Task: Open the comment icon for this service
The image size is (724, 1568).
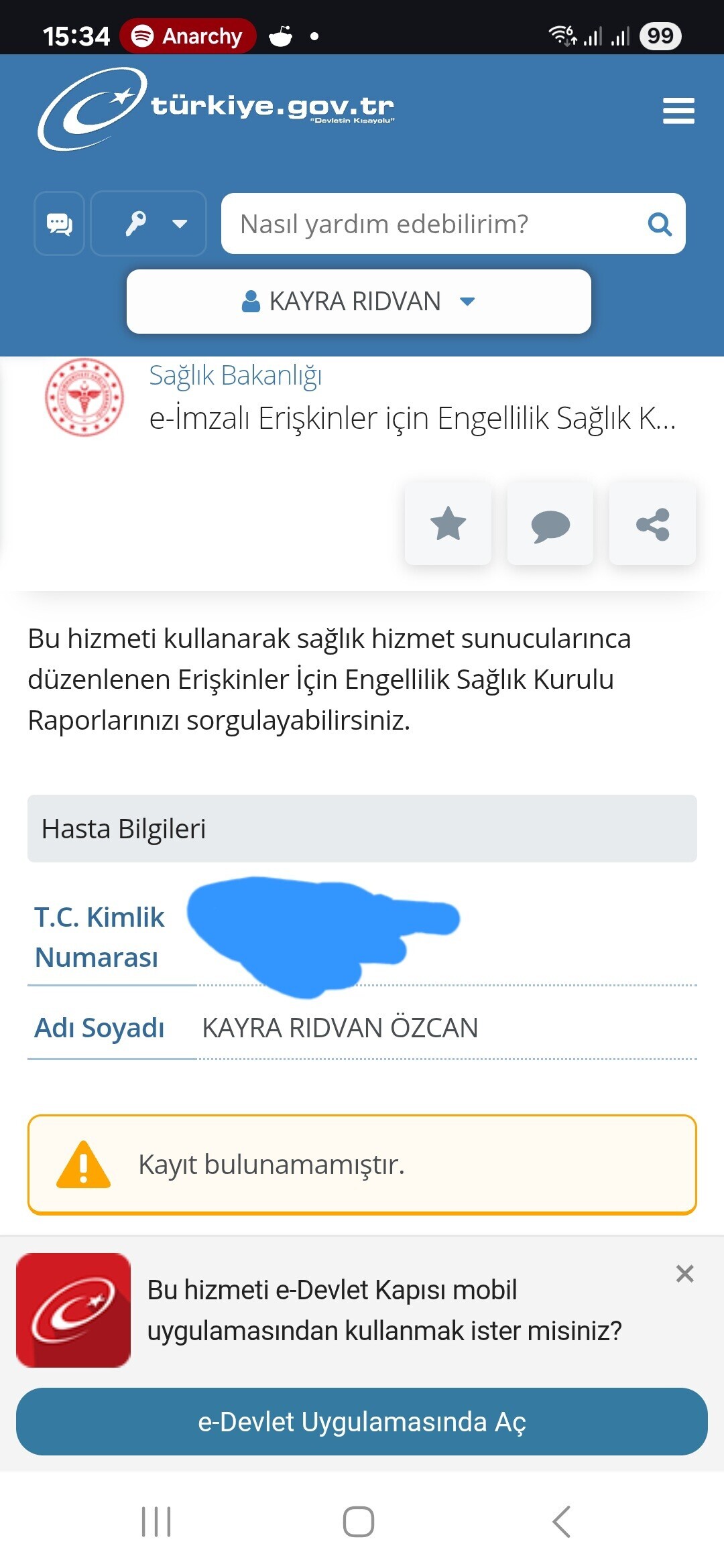Action: tap(550, 524)
